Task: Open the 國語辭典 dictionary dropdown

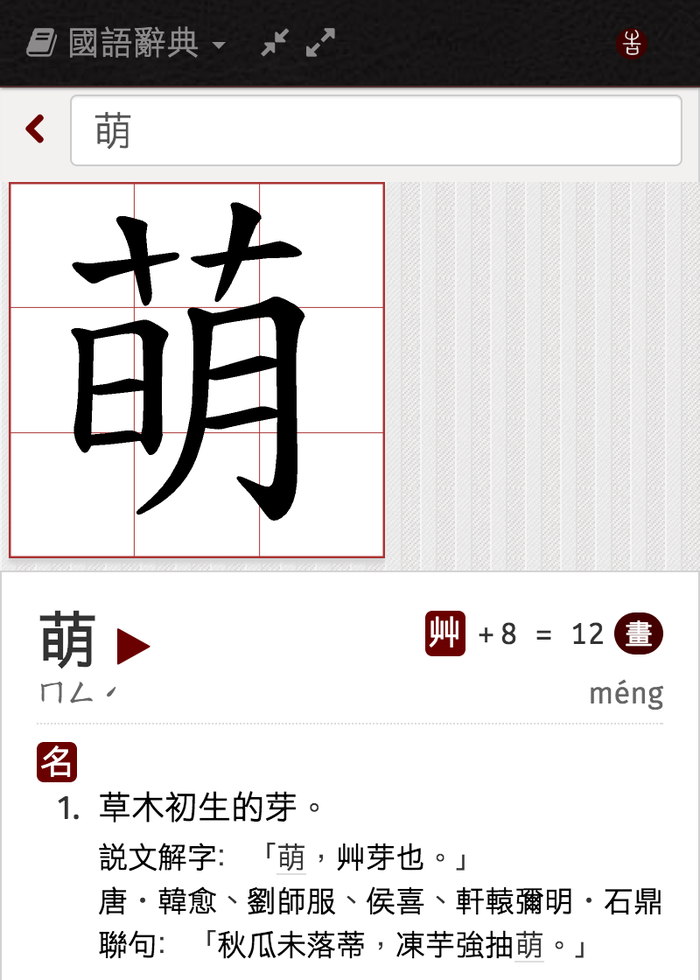Action: coord(127,44)
